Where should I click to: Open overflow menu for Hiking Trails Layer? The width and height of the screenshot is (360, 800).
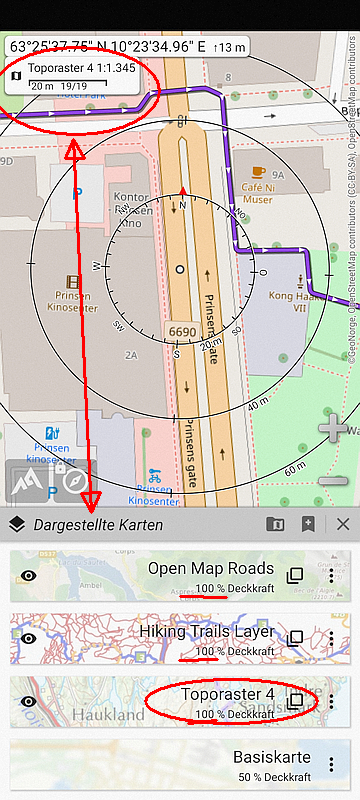click(x=331, y=639)
